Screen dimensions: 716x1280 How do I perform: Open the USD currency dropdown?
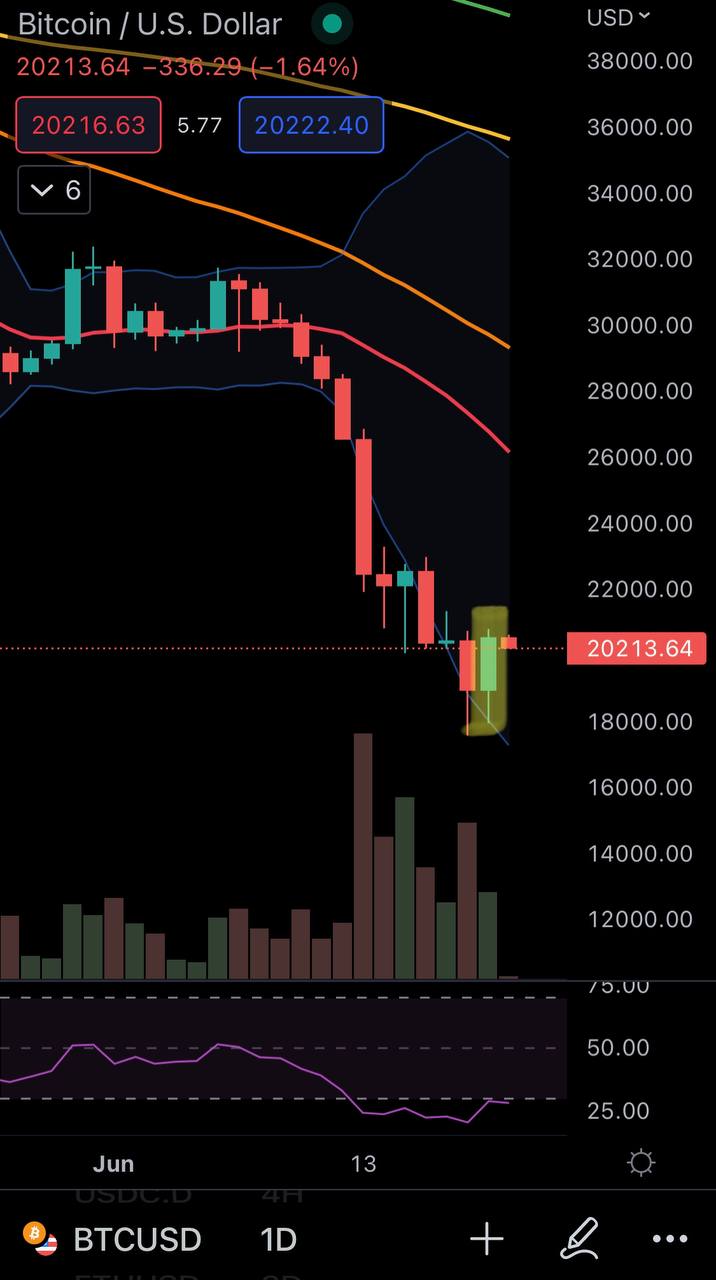point(619,17)
